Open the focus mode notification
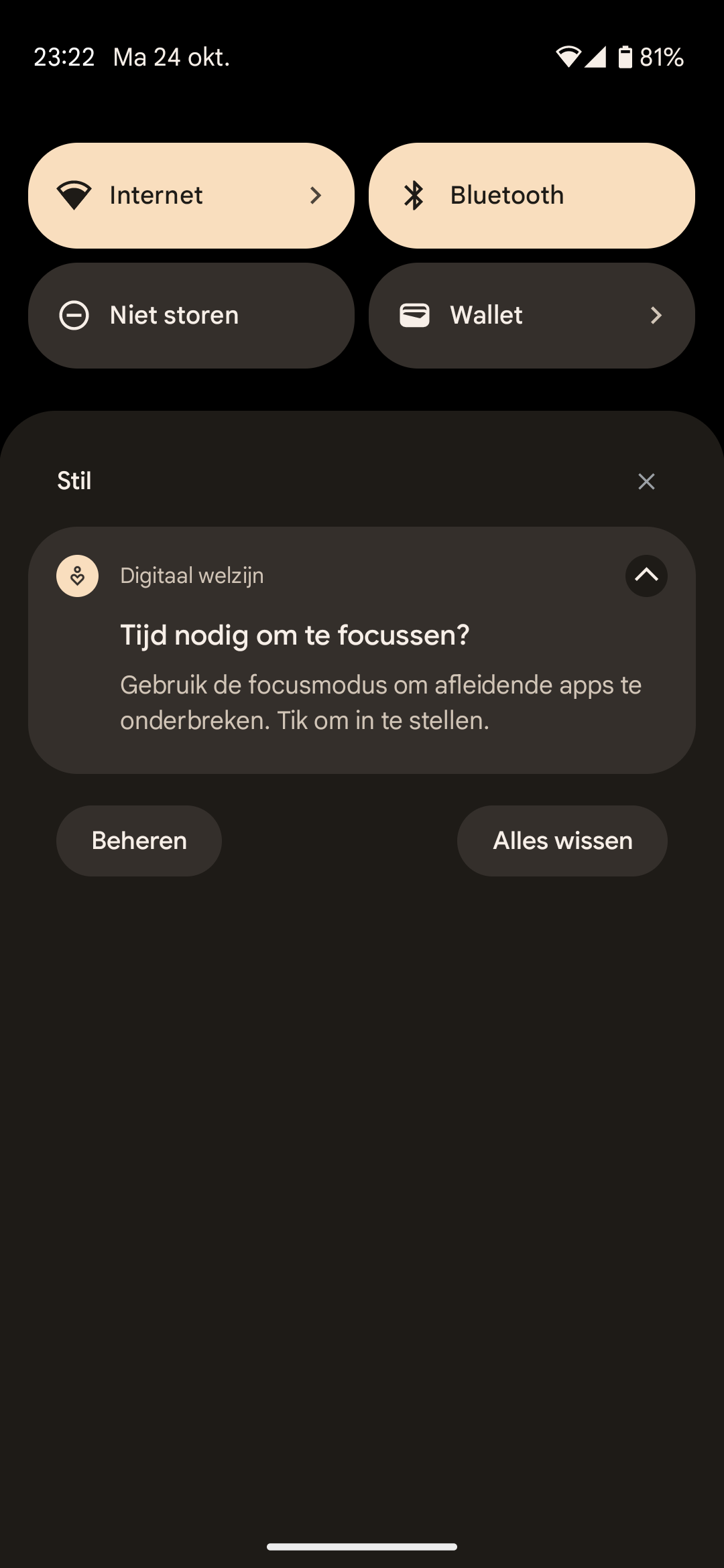 362,650
